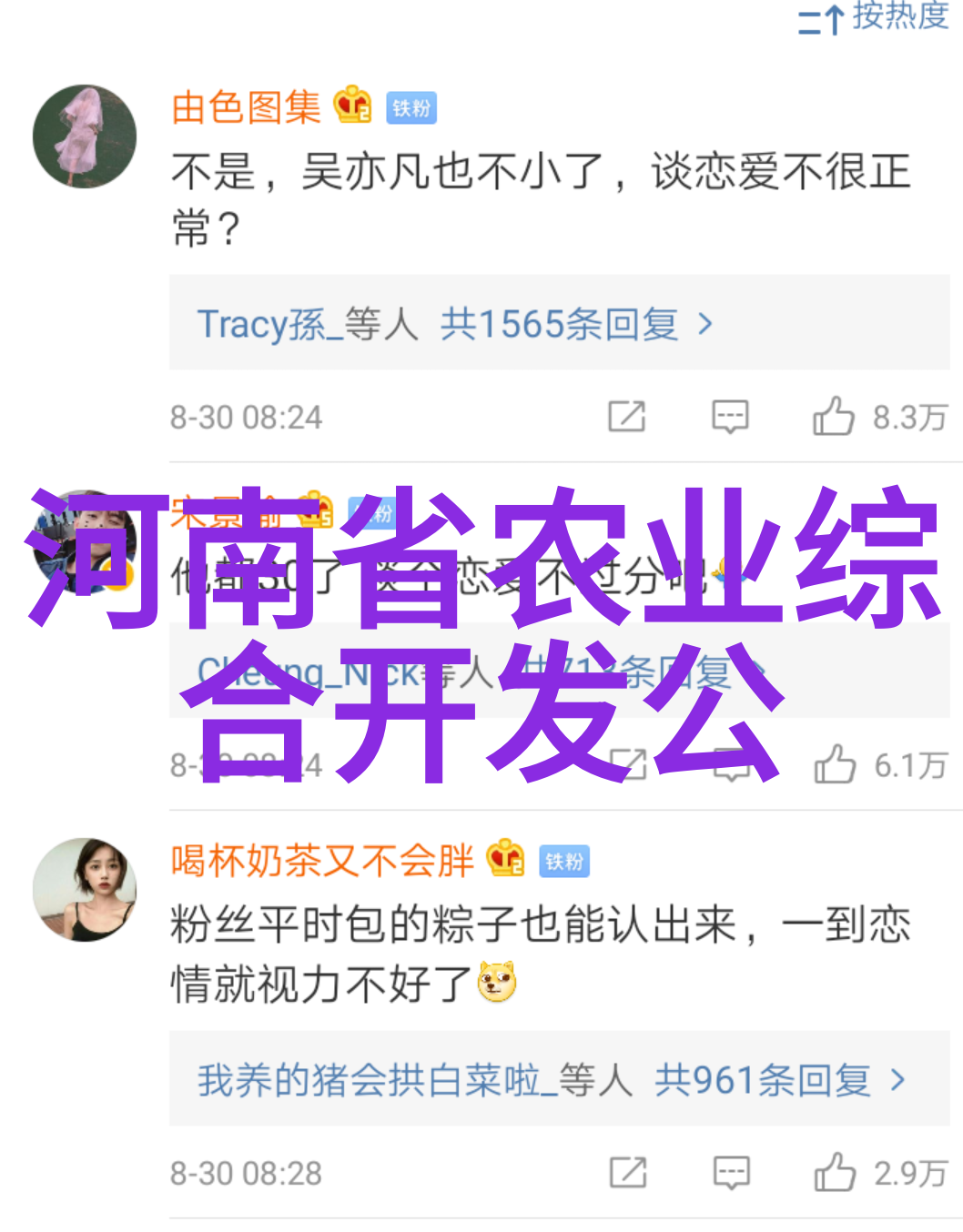Open 喝杯奶茶又不会胖's avatar
Viewport: 963px width, 1232px height.
click(x=85, y=889)
